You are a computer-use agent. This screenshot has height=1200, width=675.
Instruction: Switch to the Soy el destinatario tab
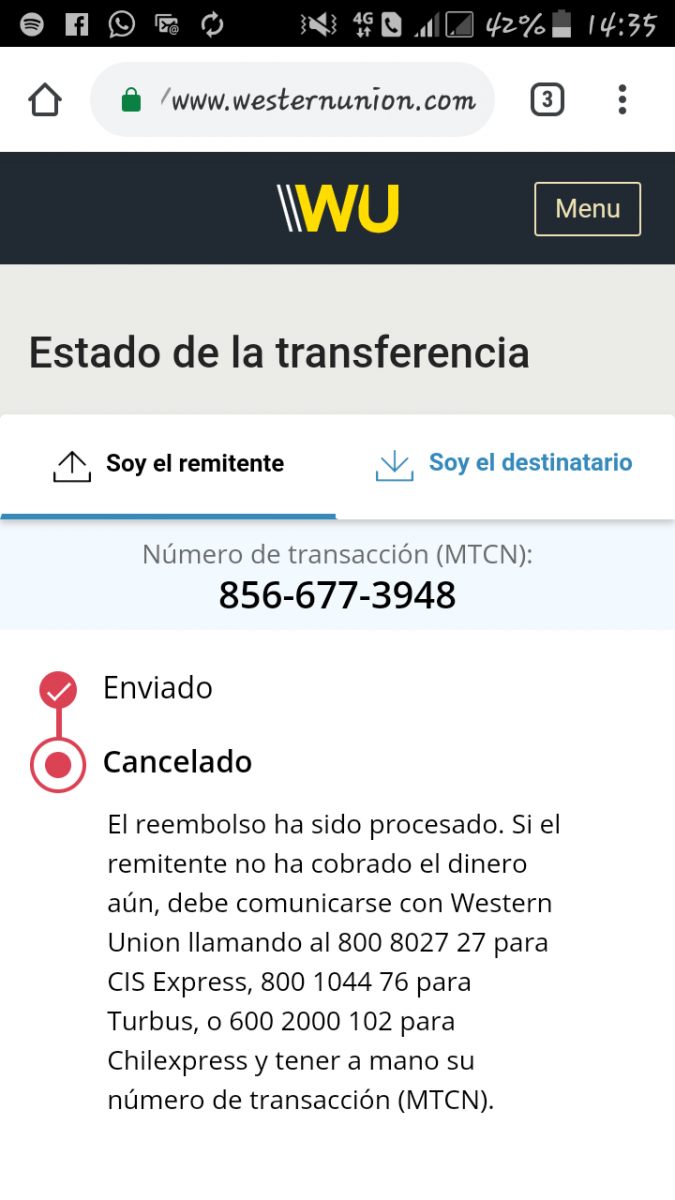point(505,463)
